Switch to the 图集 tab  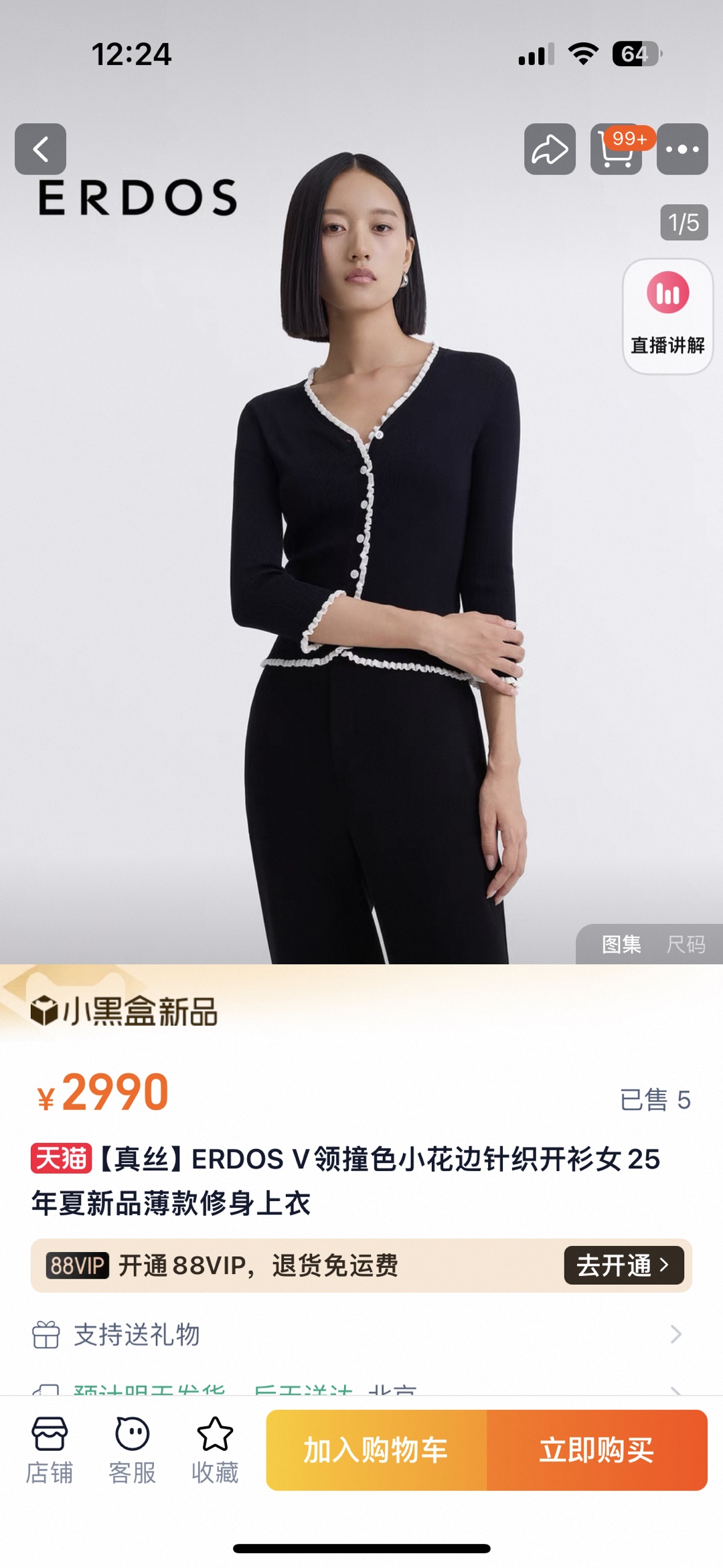click(x=621, y=944)
